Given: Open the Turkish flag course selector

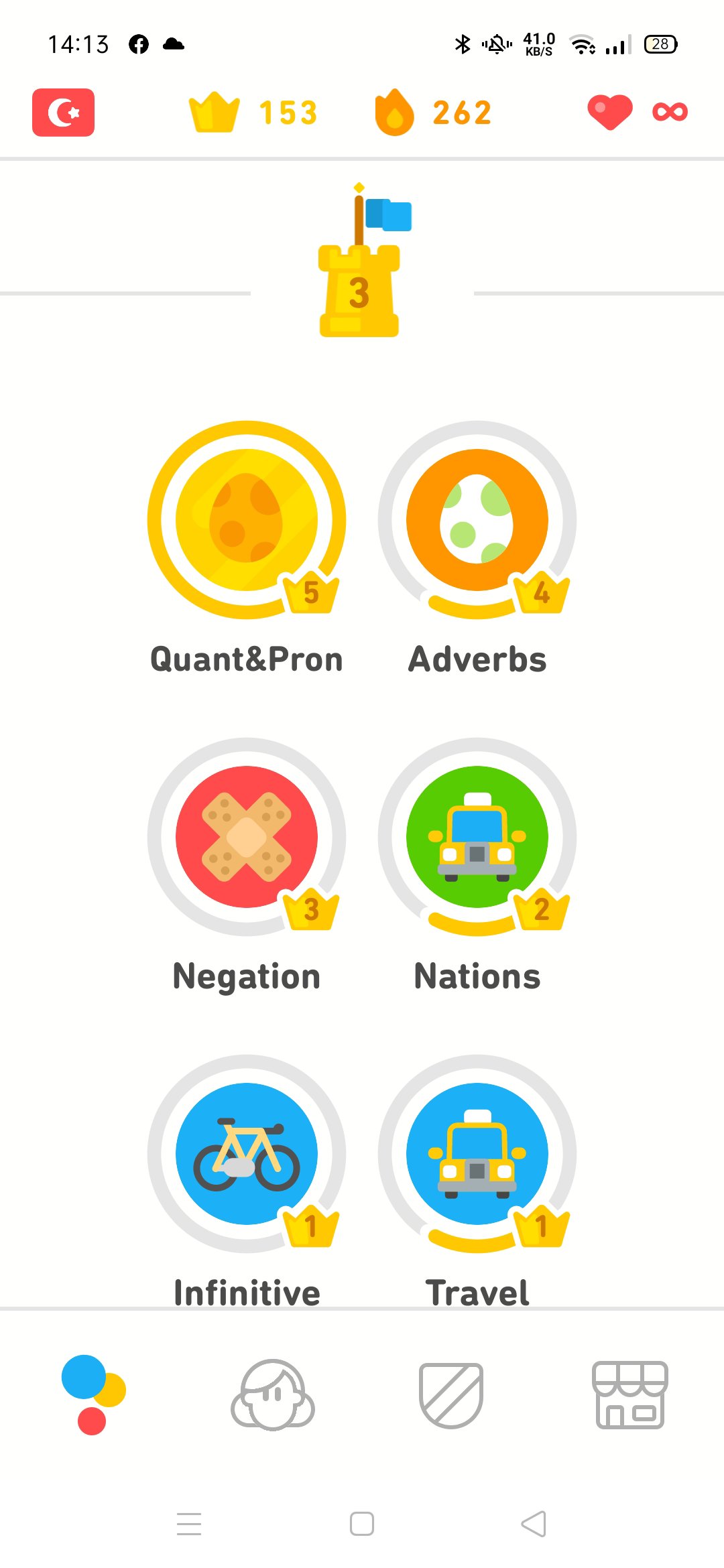Looking at the screenshot, I should 63,113.
